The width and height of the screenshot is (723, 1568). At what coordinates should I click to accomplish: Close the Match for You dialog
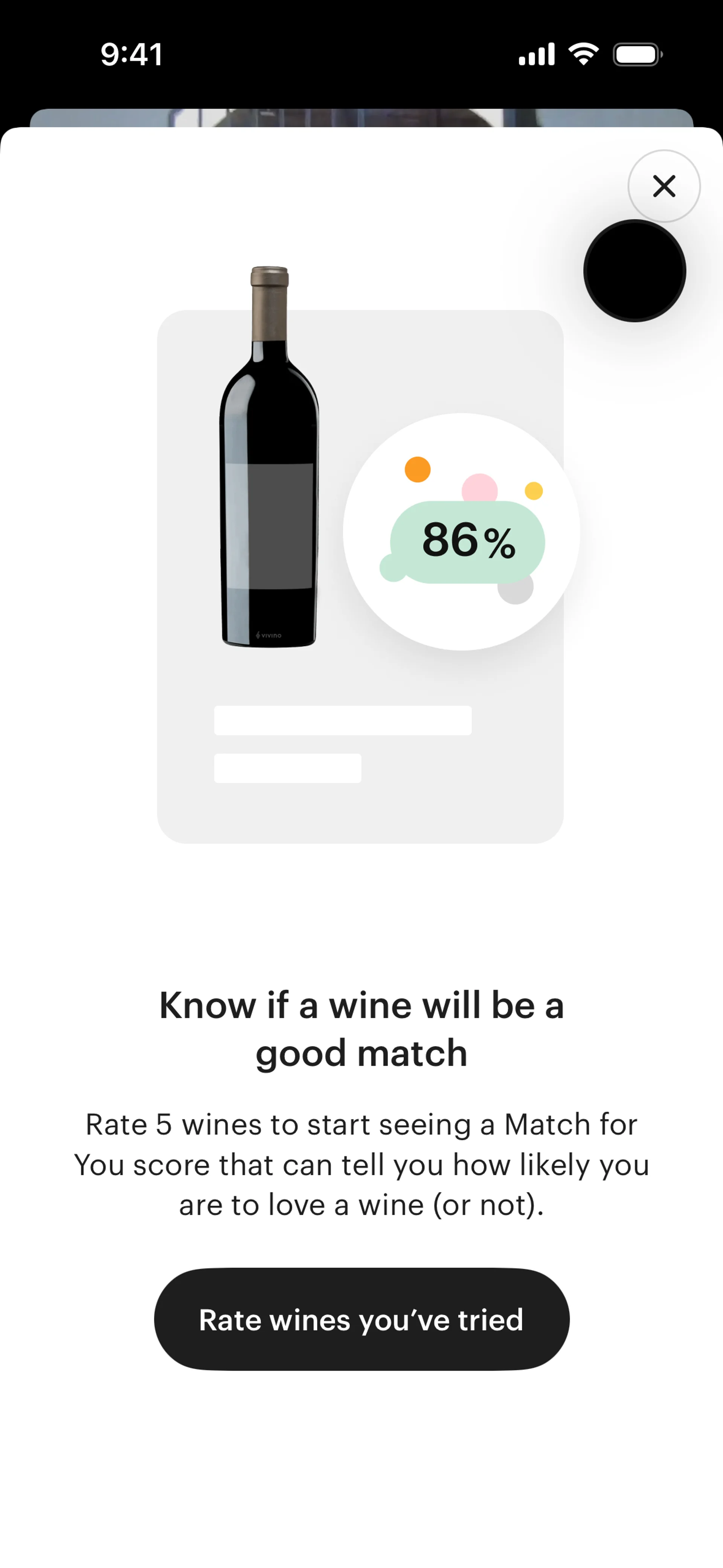click(664, 186)
